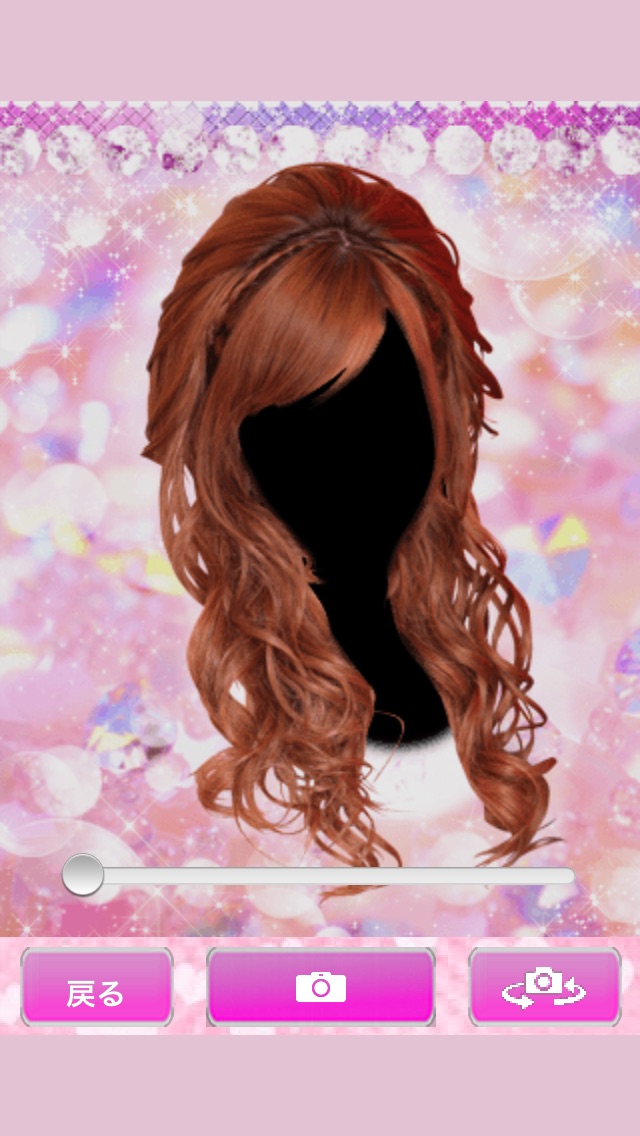The image size is (640, 1136).
Task: Switch between front and rear camera
Action: [545, 987]
